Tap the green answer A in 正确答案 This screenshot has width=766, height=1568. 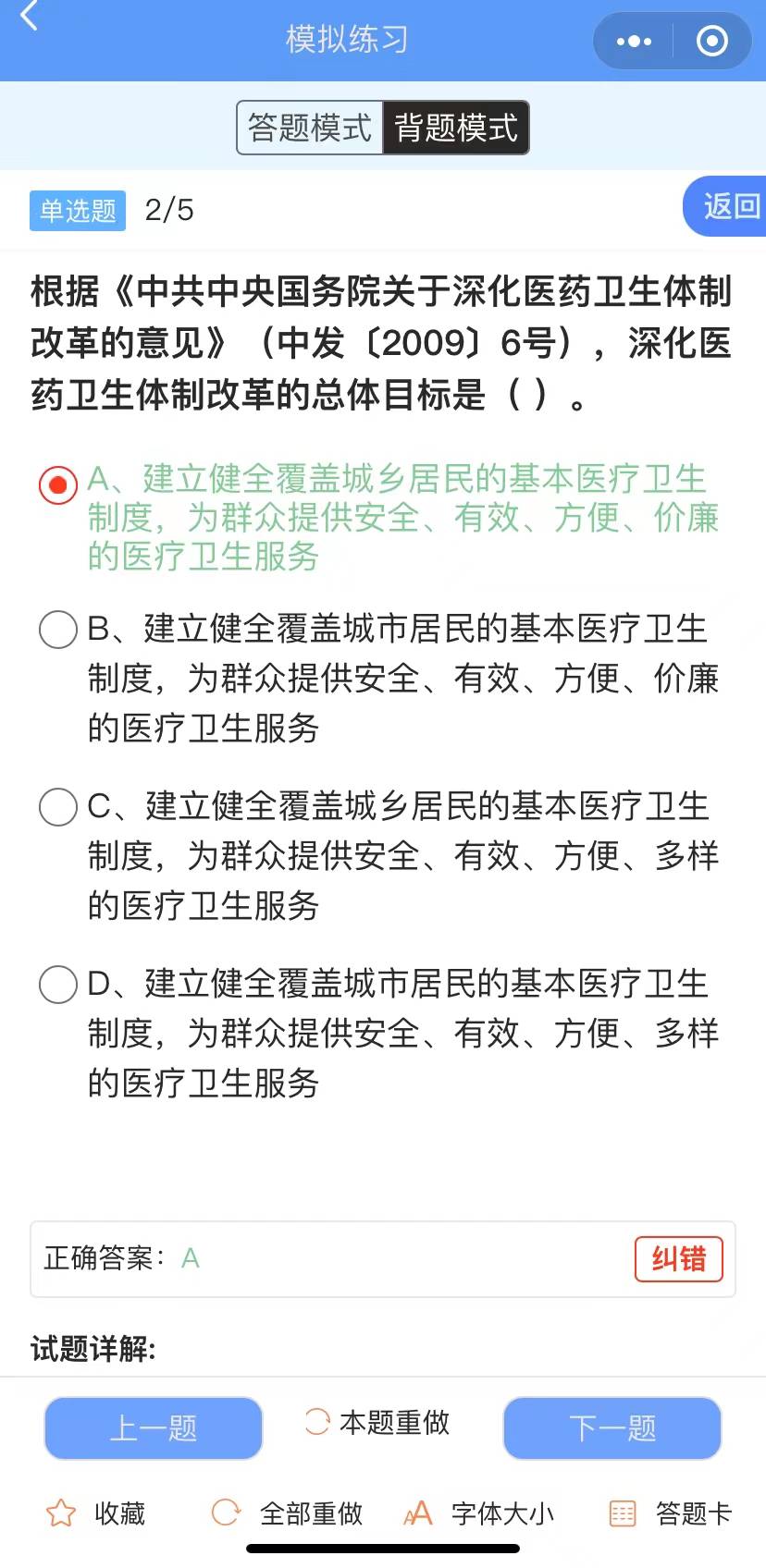coord(190,1258)
